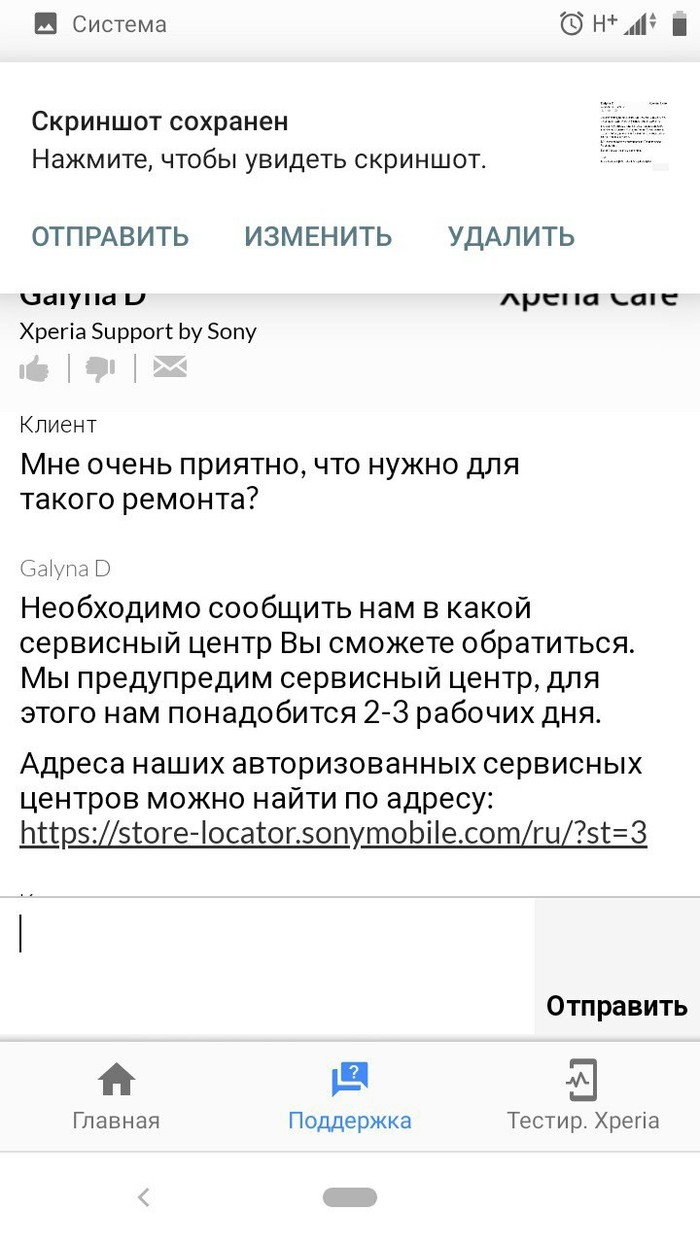Tap ИЗМЕНИТЬ to edit the screenshot
The width and height of the screenshot is (700, 1244).
318,236
